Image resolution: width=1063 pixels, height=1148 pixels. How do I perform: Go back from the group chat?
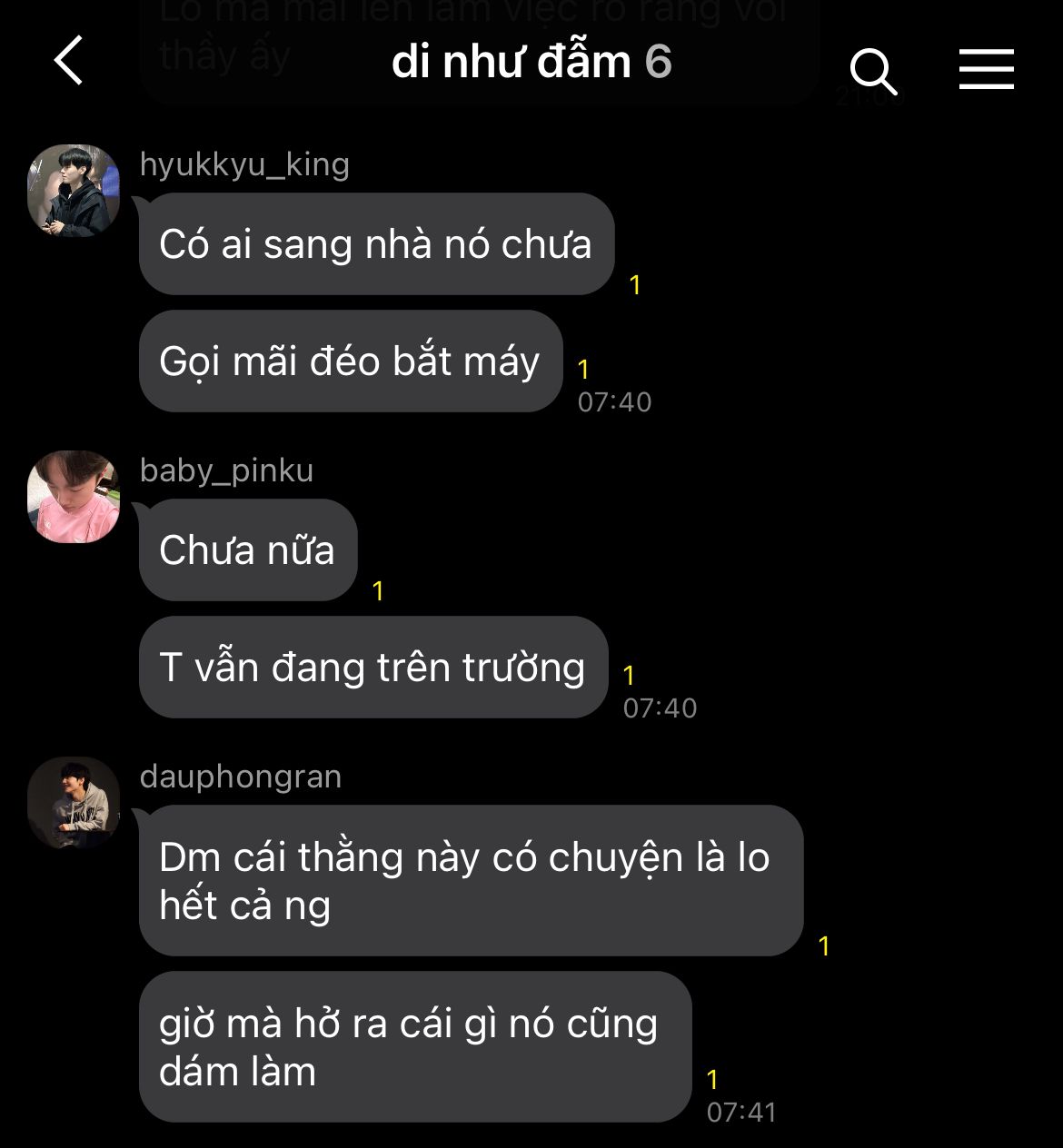pos(69,61)
